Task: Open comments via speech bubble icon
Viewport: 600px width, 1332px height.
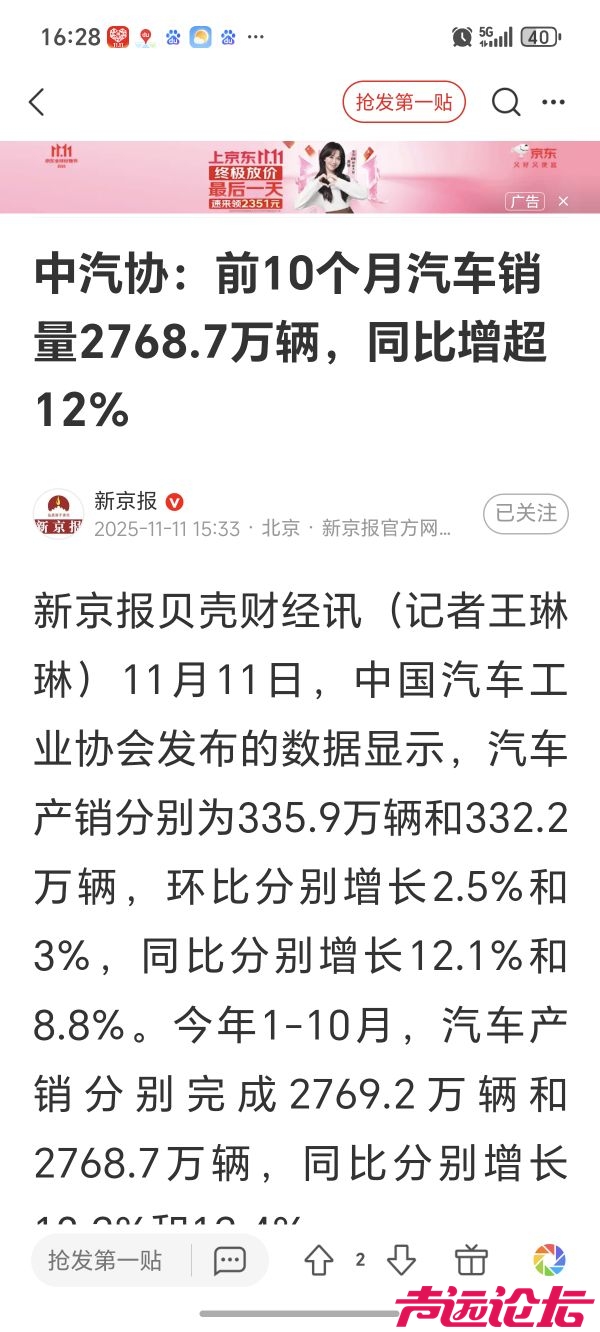Action: coord(230,1260)
